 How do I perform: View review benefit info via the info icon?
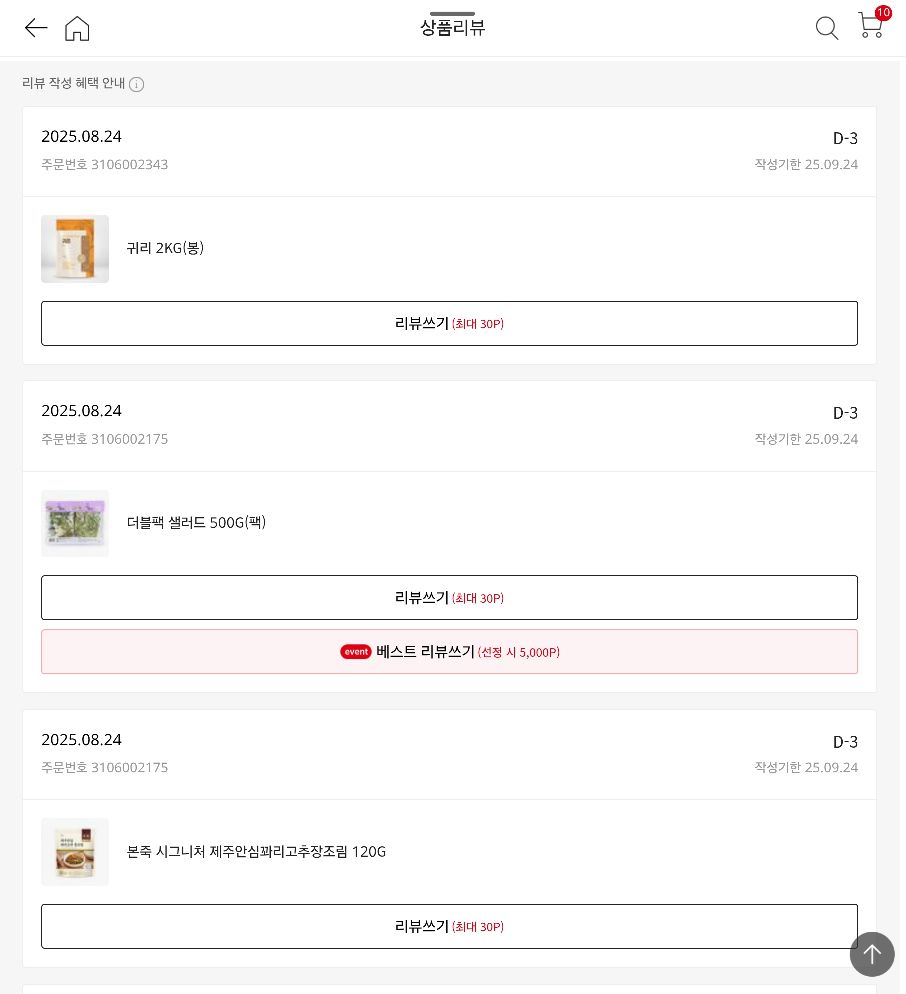click(136, 84)
